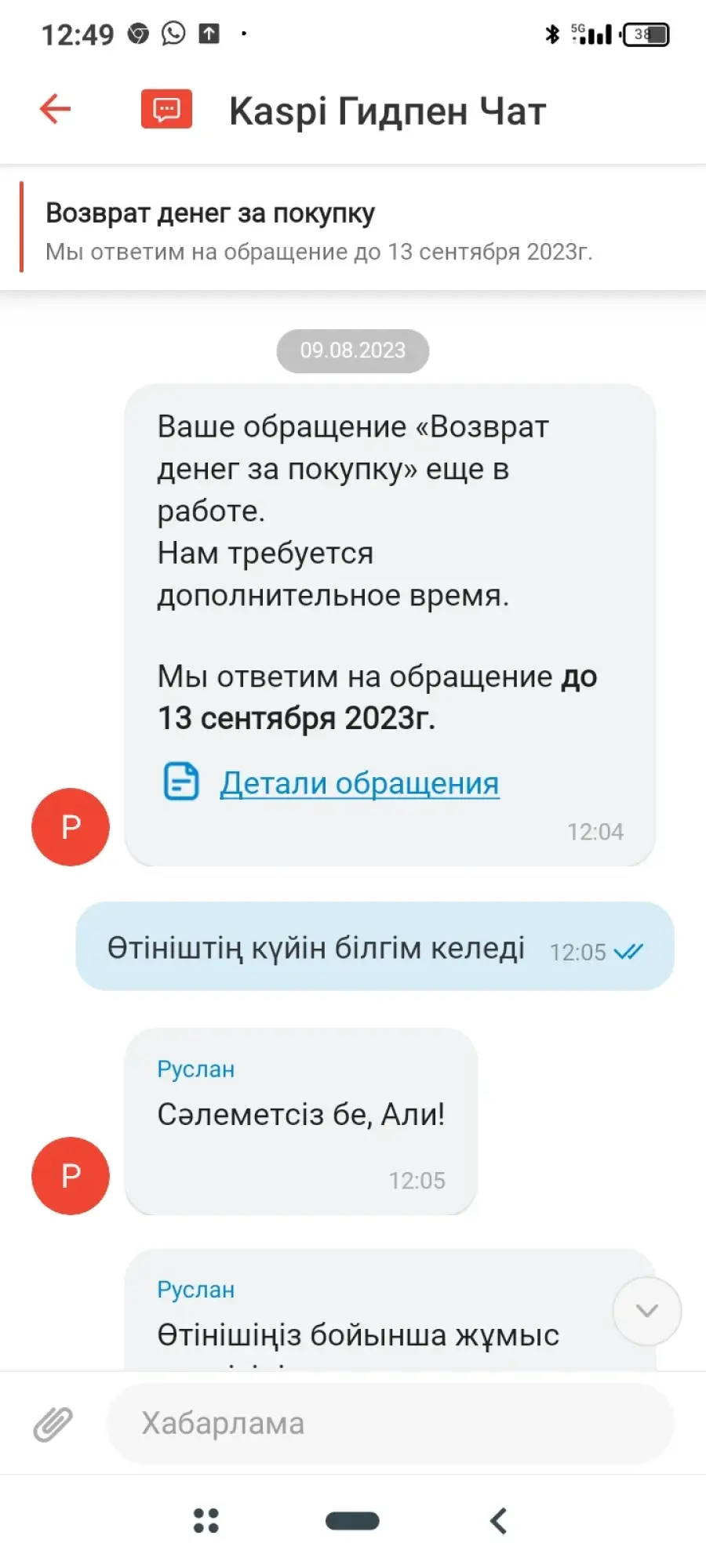Go back using the red arrow
This screenshot has width=706, height=1568.
pos(55,109)
